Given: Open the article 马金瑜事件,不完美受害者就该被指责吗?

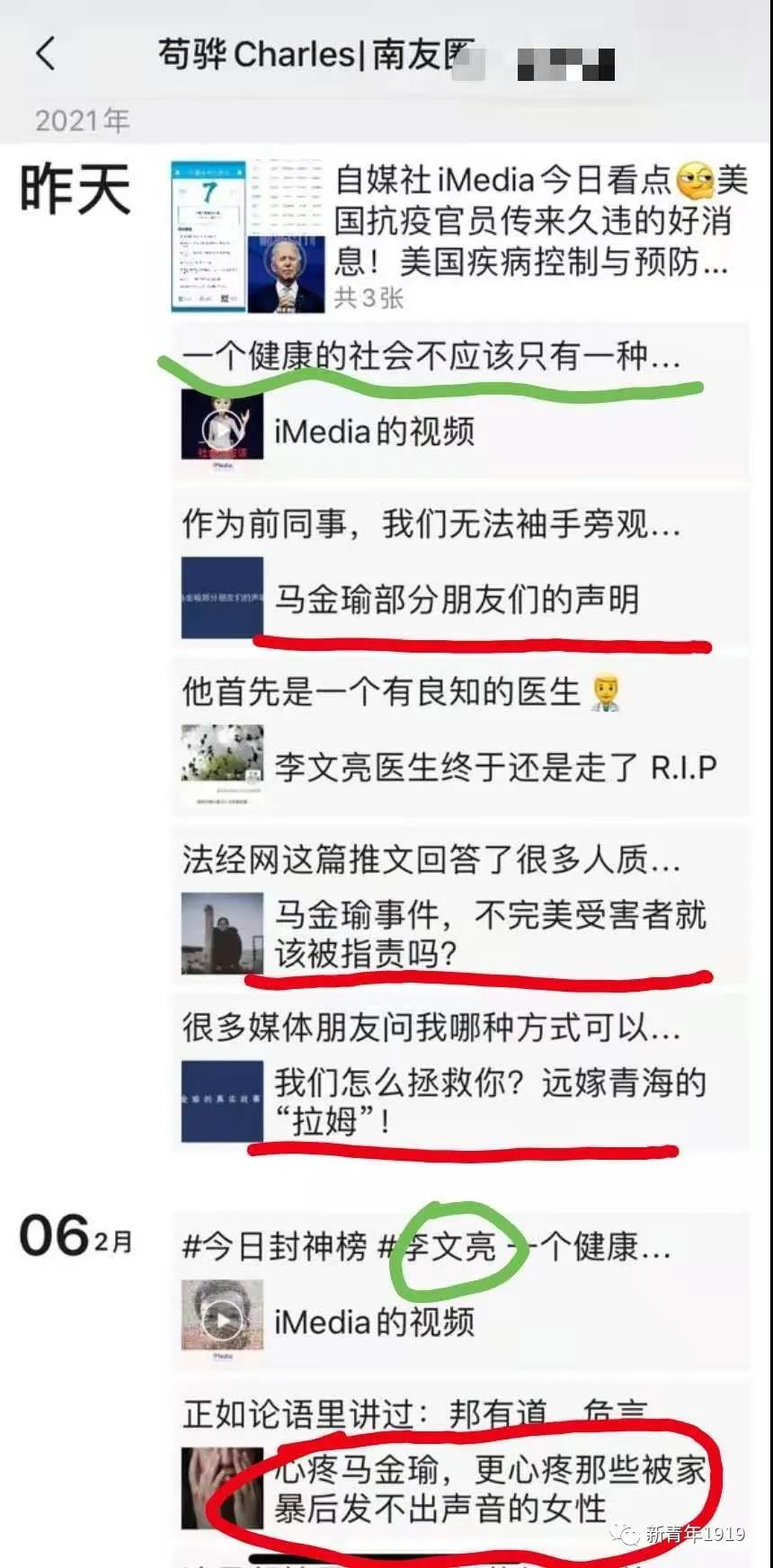Looking at the screenshot, I should (x=489, y=934).
